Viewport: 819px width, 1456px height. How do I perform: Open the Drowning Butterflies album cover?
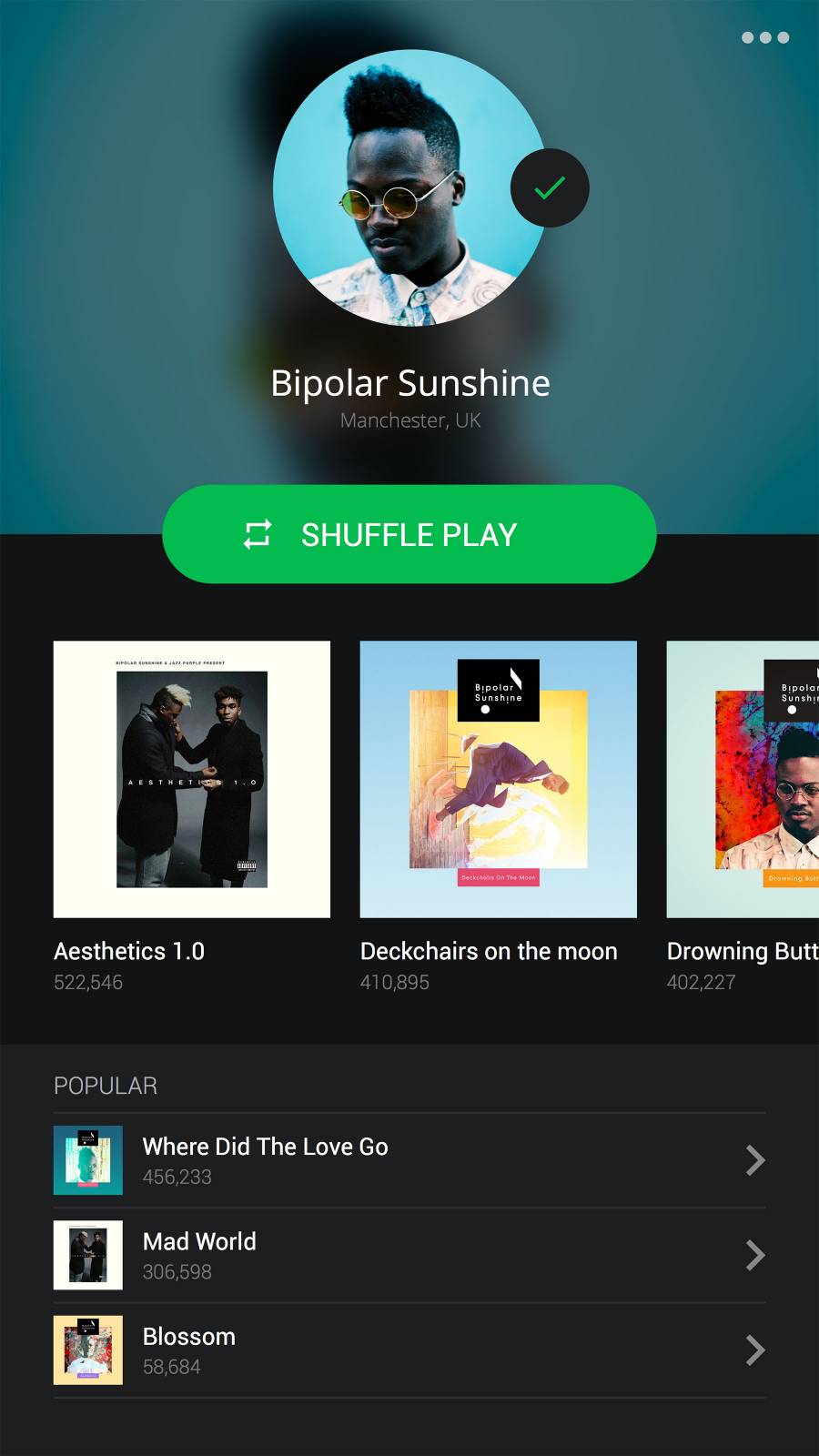tap(743, 779)
